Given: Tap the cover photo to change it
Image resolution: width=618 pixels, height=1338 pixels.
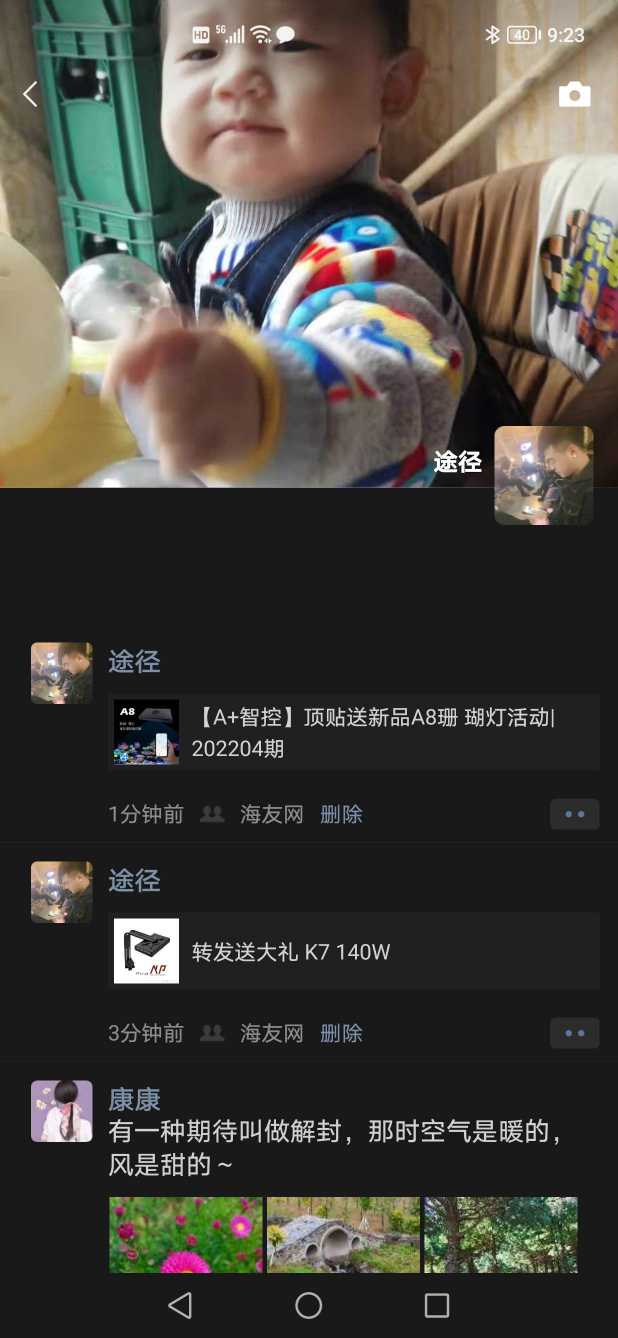Looking at the screenshot, I should point(300,250).
